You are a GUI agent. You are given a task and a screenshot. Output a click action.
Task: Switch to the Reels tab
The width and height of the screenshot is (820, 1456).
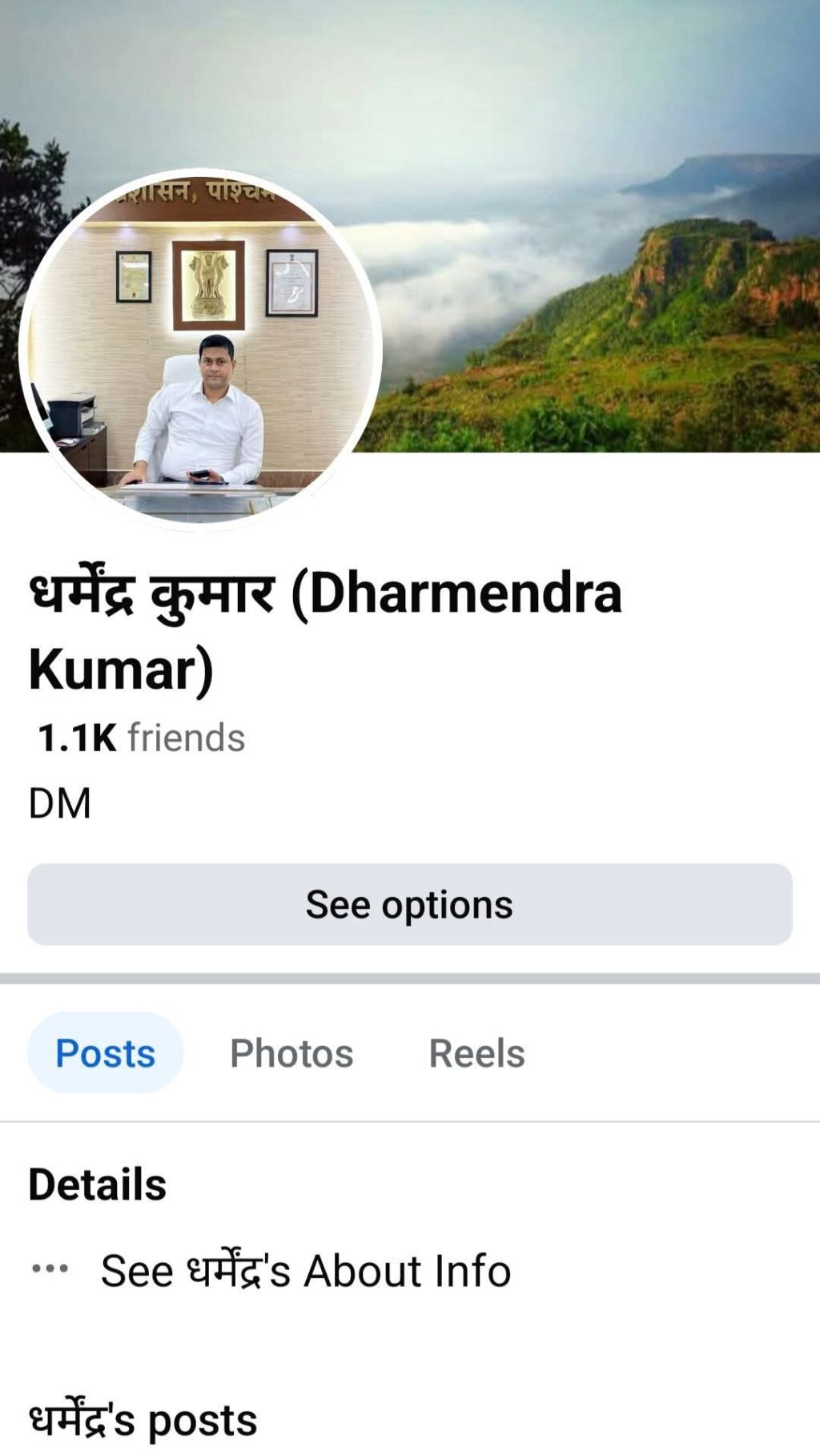pyautogui.click(x=476, y=1053)
